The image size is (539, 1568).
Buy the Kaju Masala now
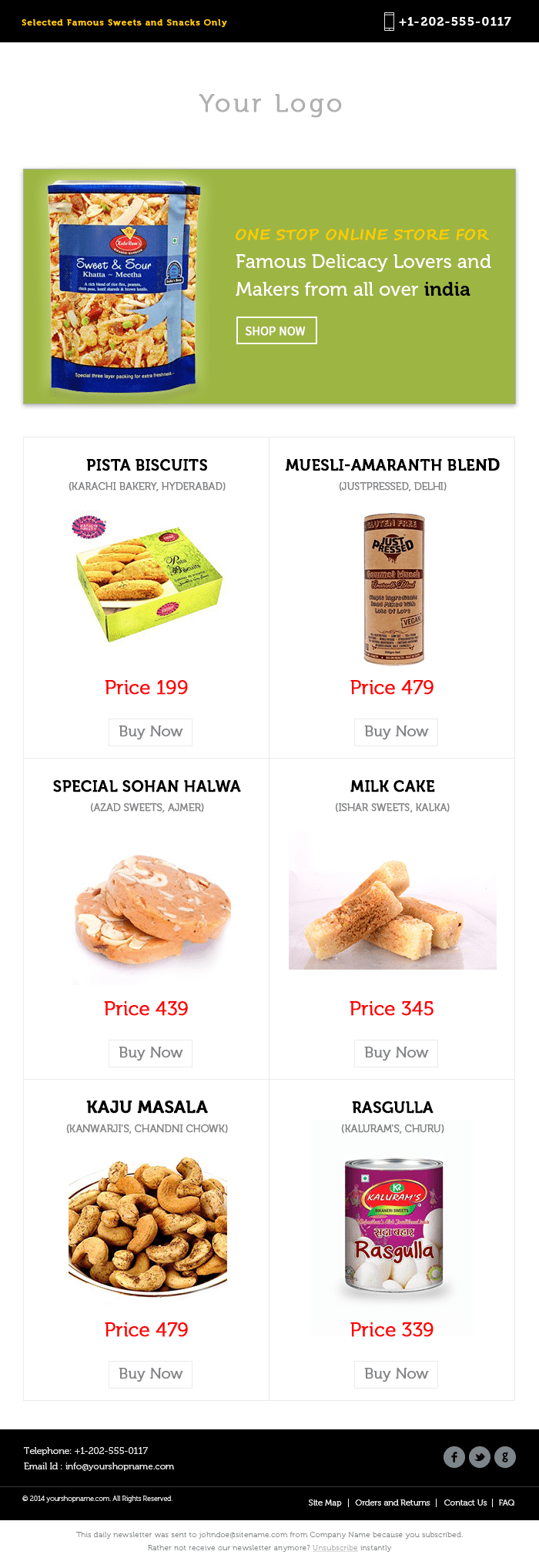150,1374
